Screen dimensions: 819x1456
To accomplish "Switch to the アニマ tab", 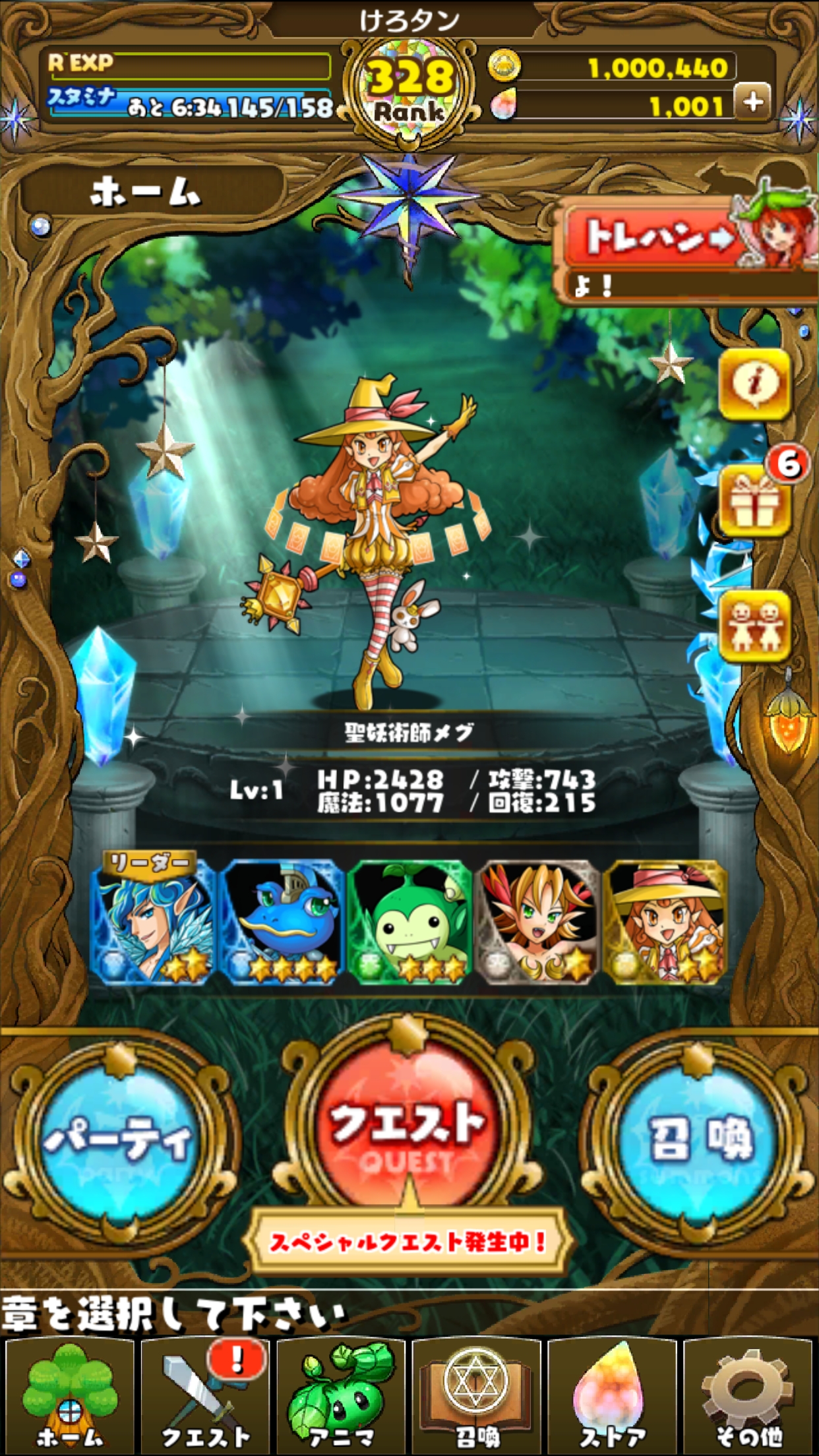I will tap(341, 1397).
